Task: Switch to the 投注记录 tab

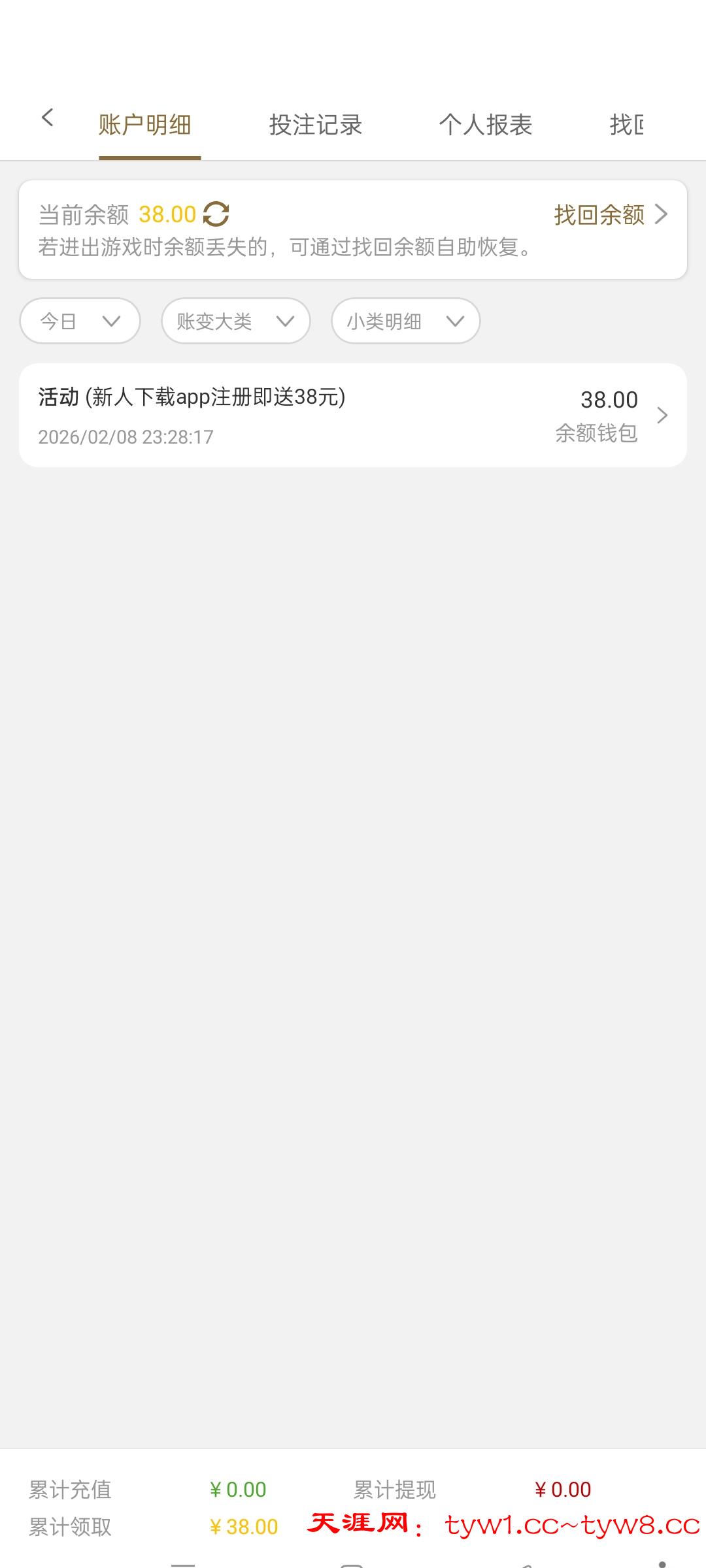Action: pyautogui.click(x=316, y=124)
